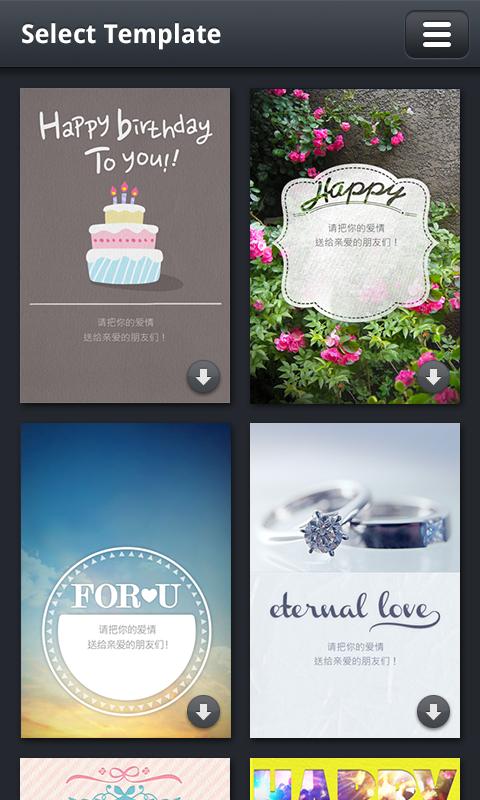Open the eternal love rings template
Viewport: 480px width, 800px height.
(x=355, y=580)
